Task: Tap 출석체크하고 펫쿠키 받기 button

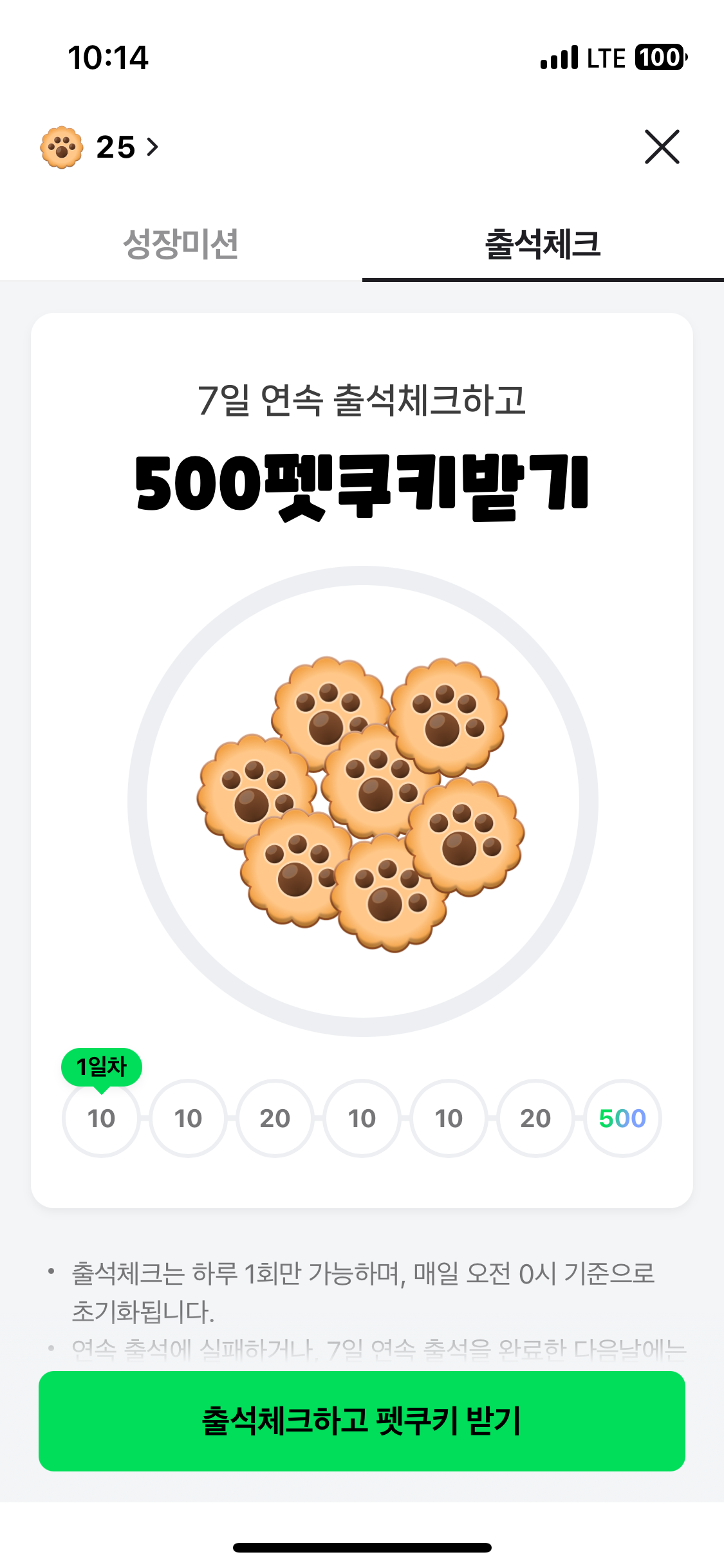Action: (362, 1421)
